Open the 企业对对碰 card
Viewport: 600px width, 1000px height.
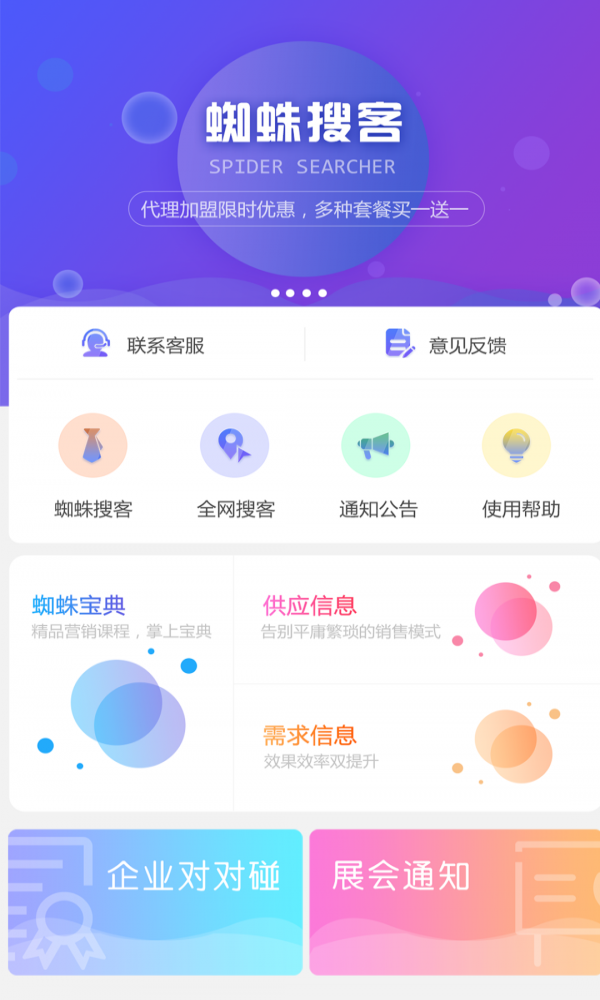click(x=156, y=902)
